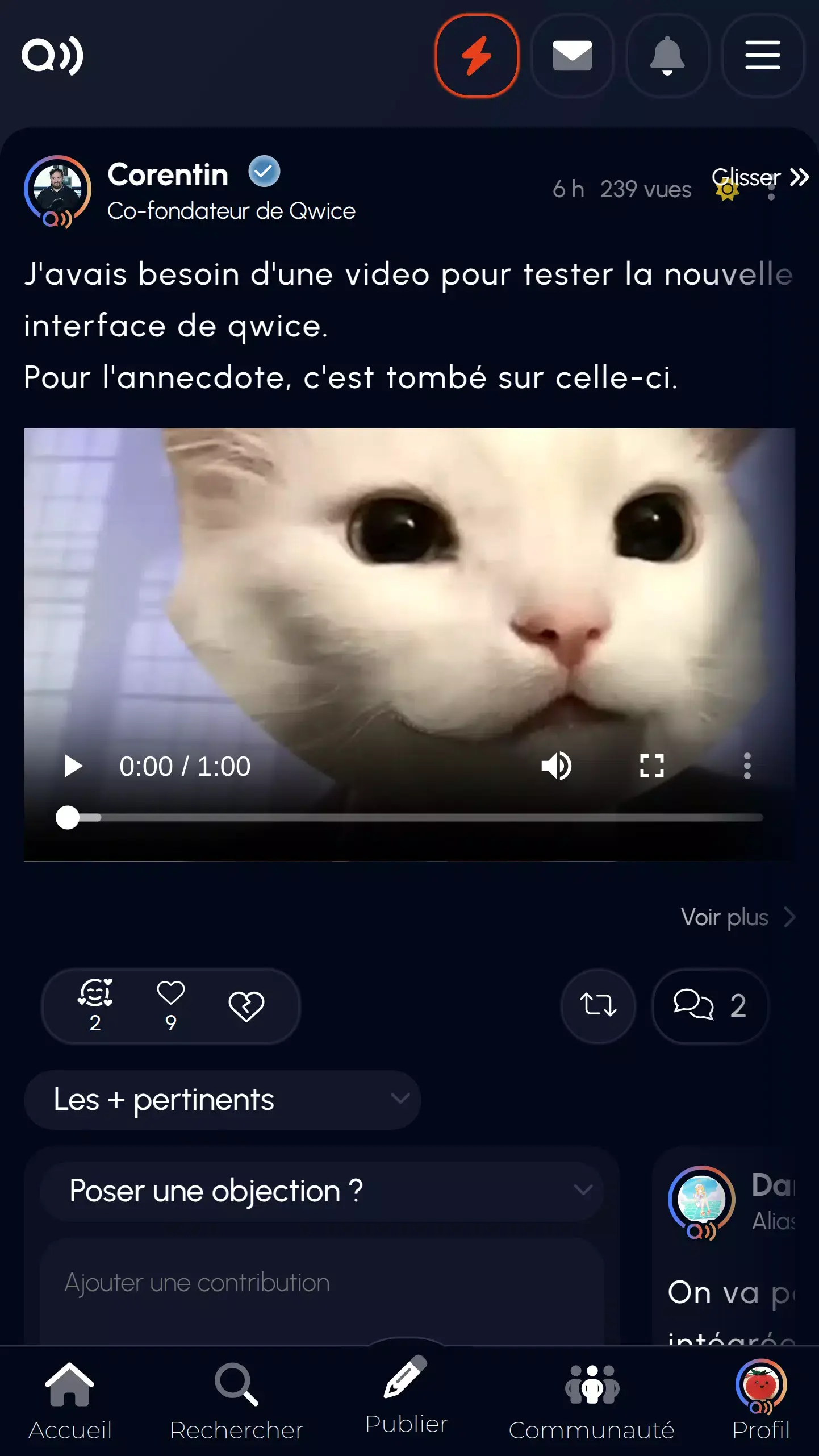This screenshot has width=819, height=1456.
Task: Switch to the Communauté tab
Action: click(591, 1398)
